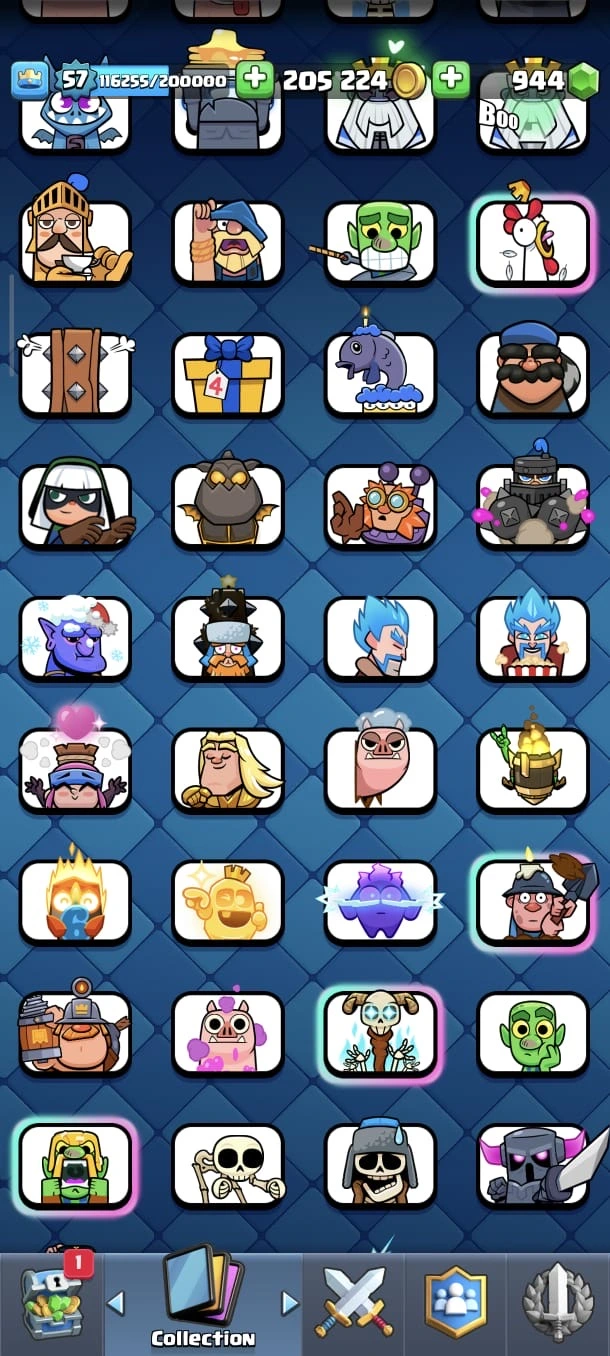Pick the fish on birthday cake emote
This screenshot has width=610, height=1356.
(x=380, y=375)
